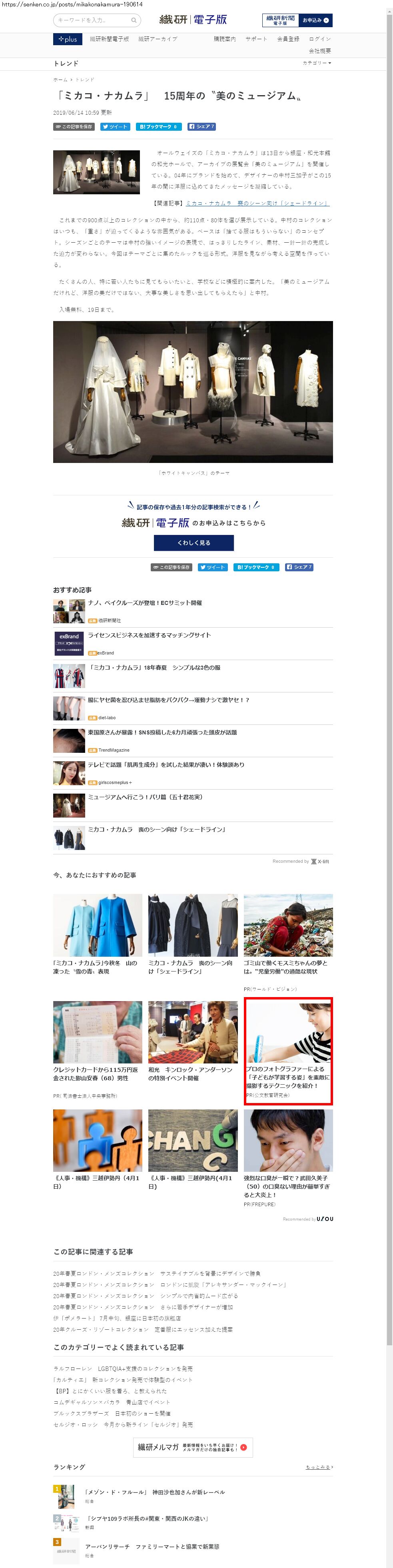This screenshot has height=1568, width=393.
Task: Expand the カテゴリー dropdown
Action: click(316, 63)
